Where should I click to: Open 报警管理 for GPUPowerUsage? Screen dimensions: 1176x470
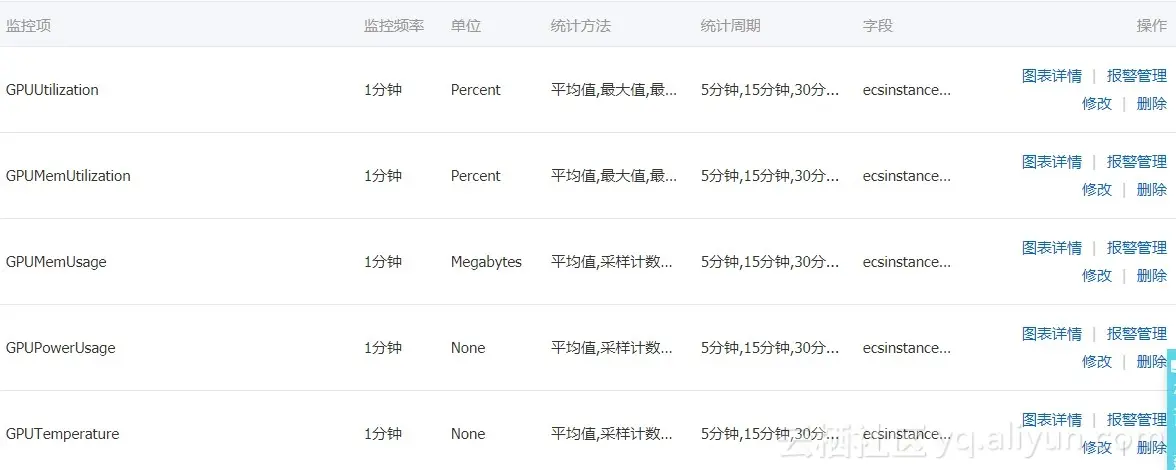coord(1136,333)
